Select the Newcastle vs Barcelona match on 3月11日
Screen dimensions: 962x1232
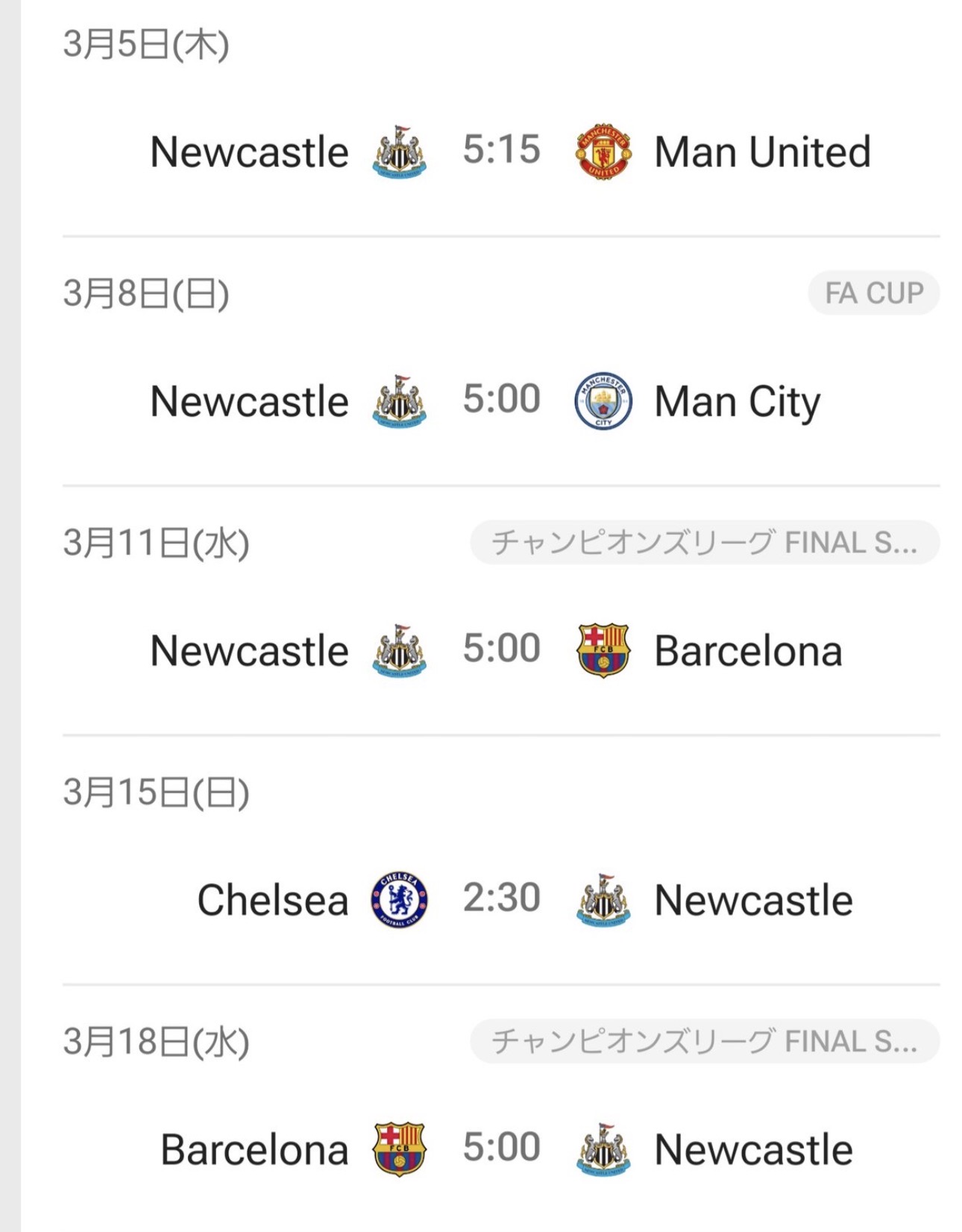point(501,650)
